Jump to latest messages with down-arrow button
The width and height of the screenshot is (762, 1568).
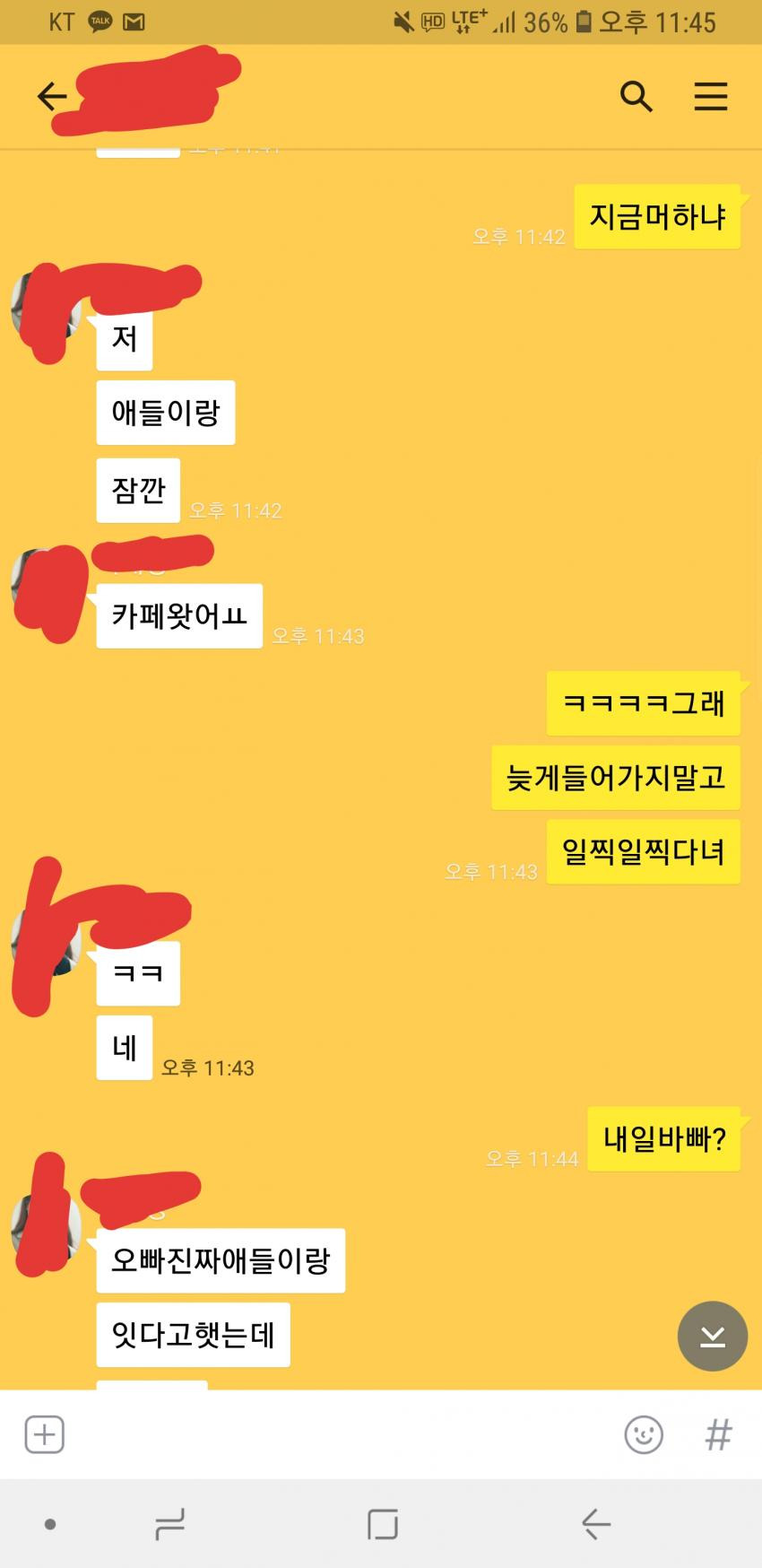pos(713,1337)
